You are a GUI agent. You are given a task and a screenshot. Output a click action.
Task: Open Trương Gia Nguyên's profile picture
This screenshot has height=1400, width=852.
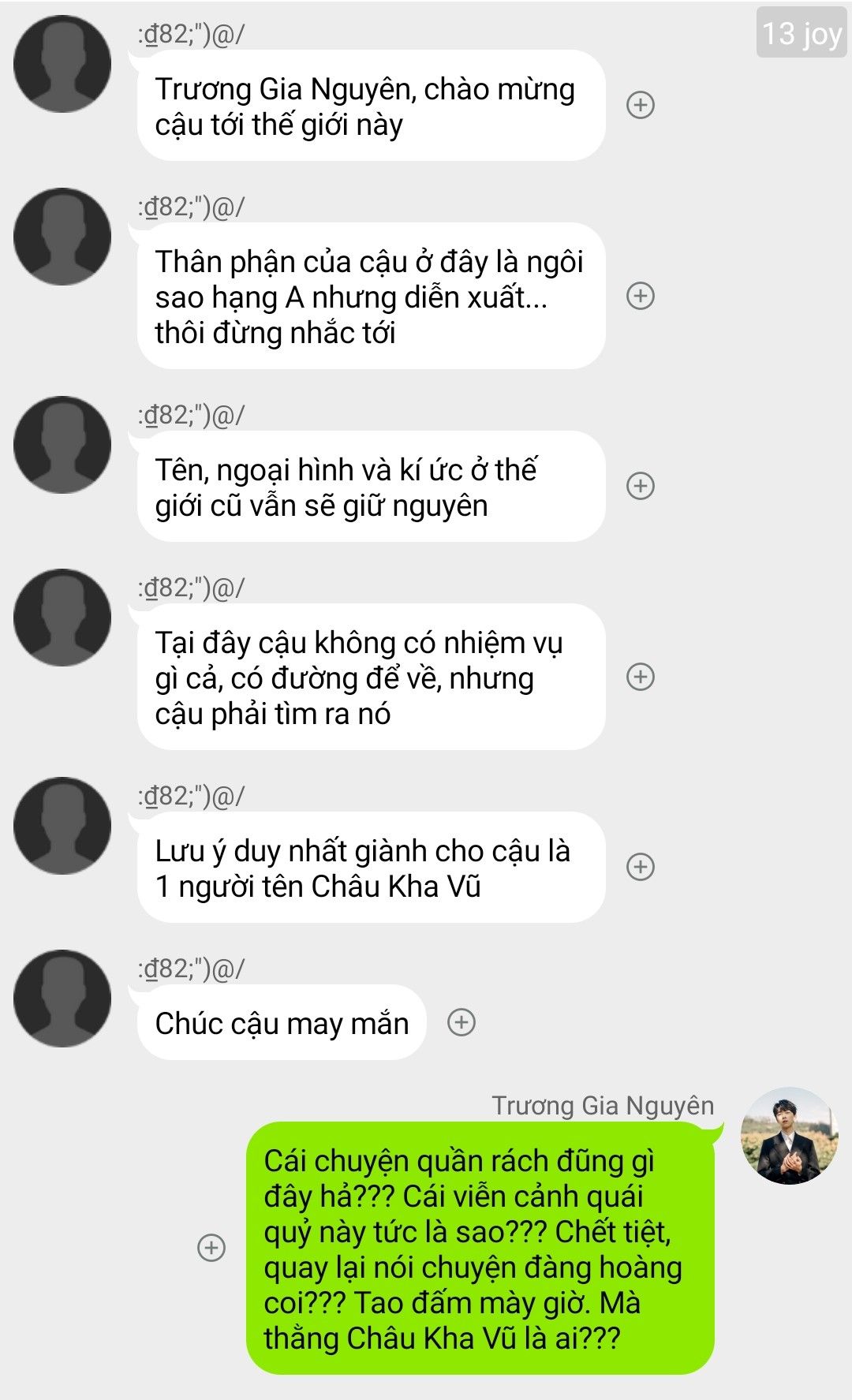(788, 1136)
